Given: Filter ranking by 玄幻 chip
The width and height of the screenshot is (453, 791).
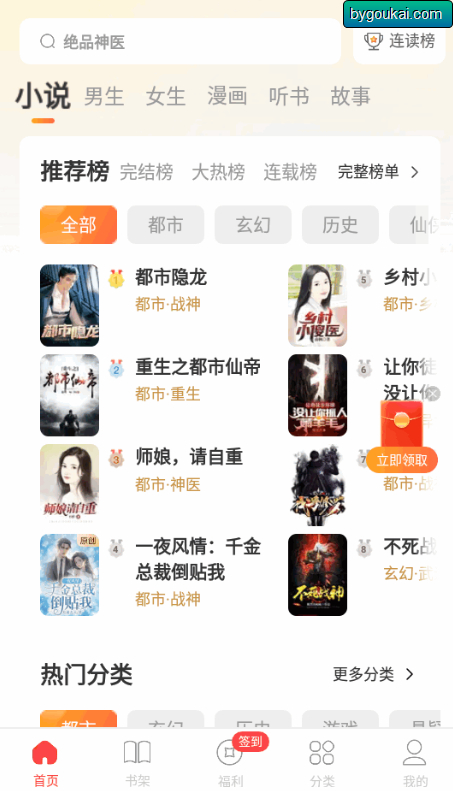Looking at the screenshot, I should [x=253, y=224].
